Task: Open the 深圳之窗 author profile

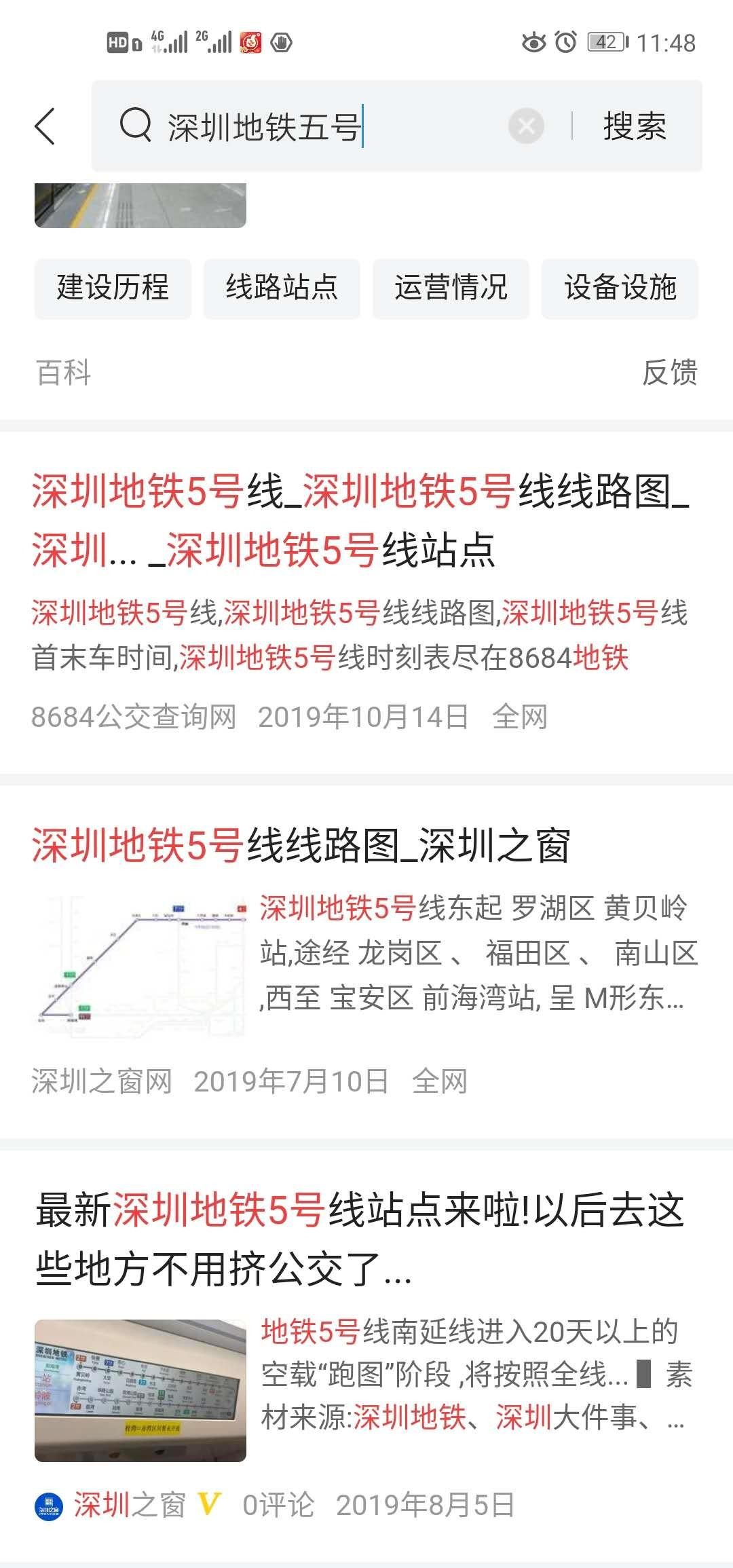Action: [x=129, y=1505]
